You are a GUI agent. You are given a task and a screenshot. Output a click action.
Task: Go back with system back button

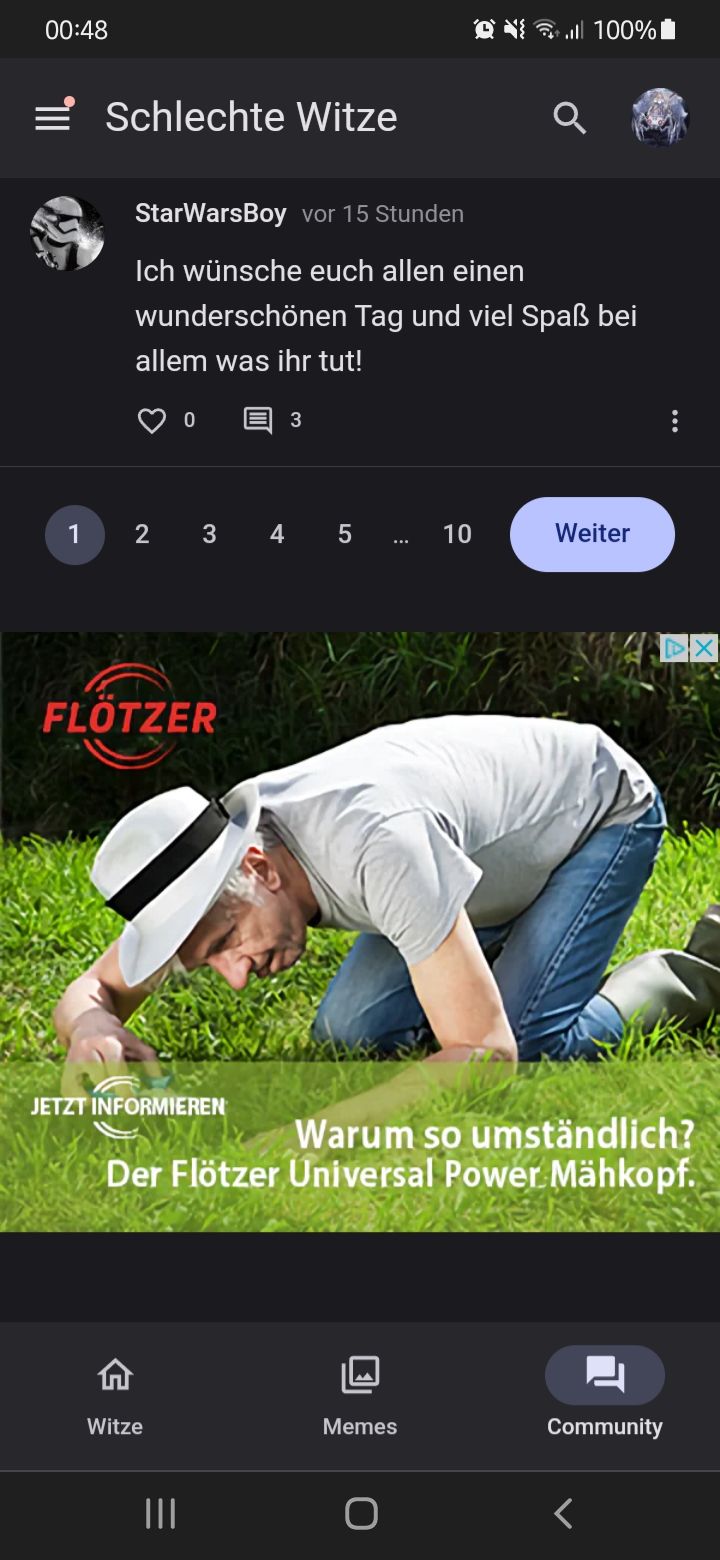coord(563,1513)
